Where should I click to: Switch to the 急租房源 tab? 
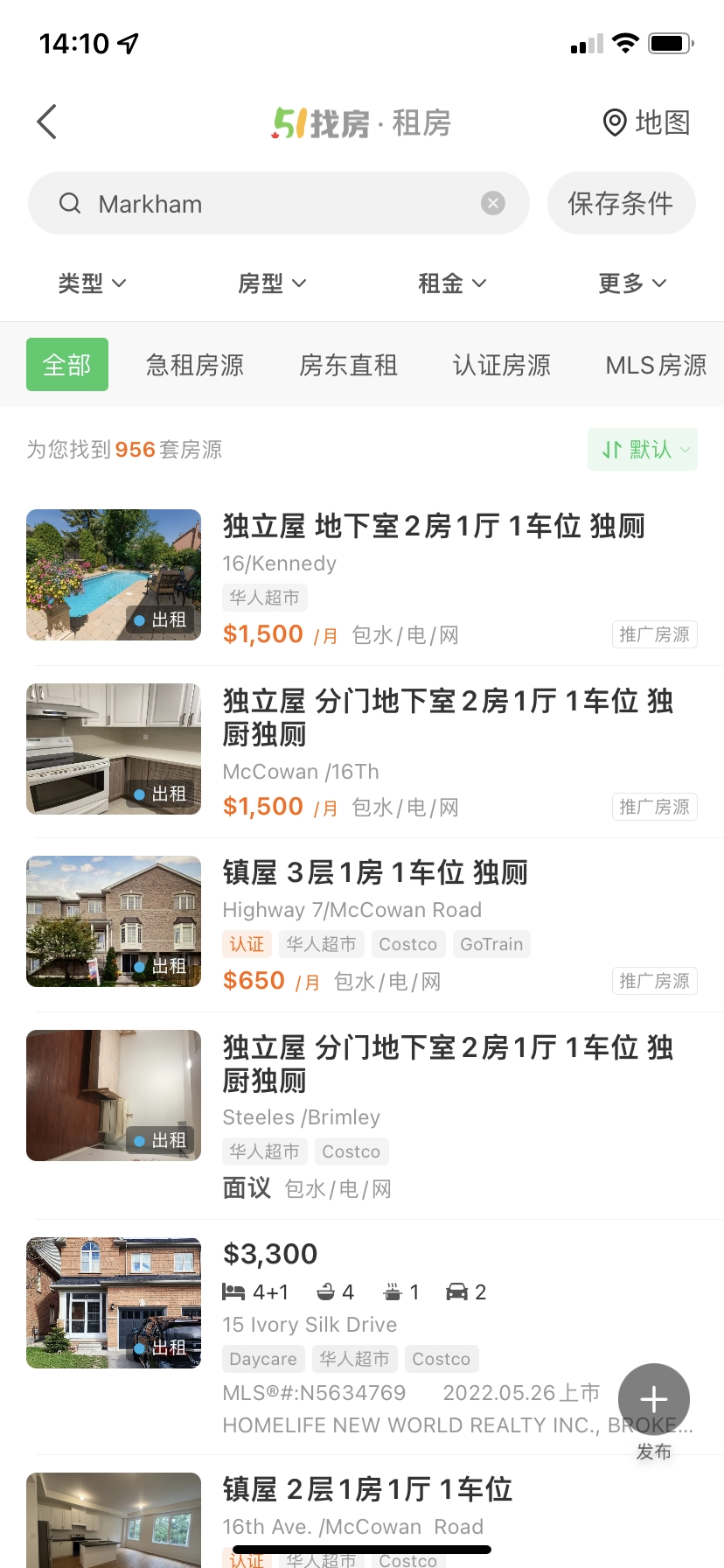(195, 365)
